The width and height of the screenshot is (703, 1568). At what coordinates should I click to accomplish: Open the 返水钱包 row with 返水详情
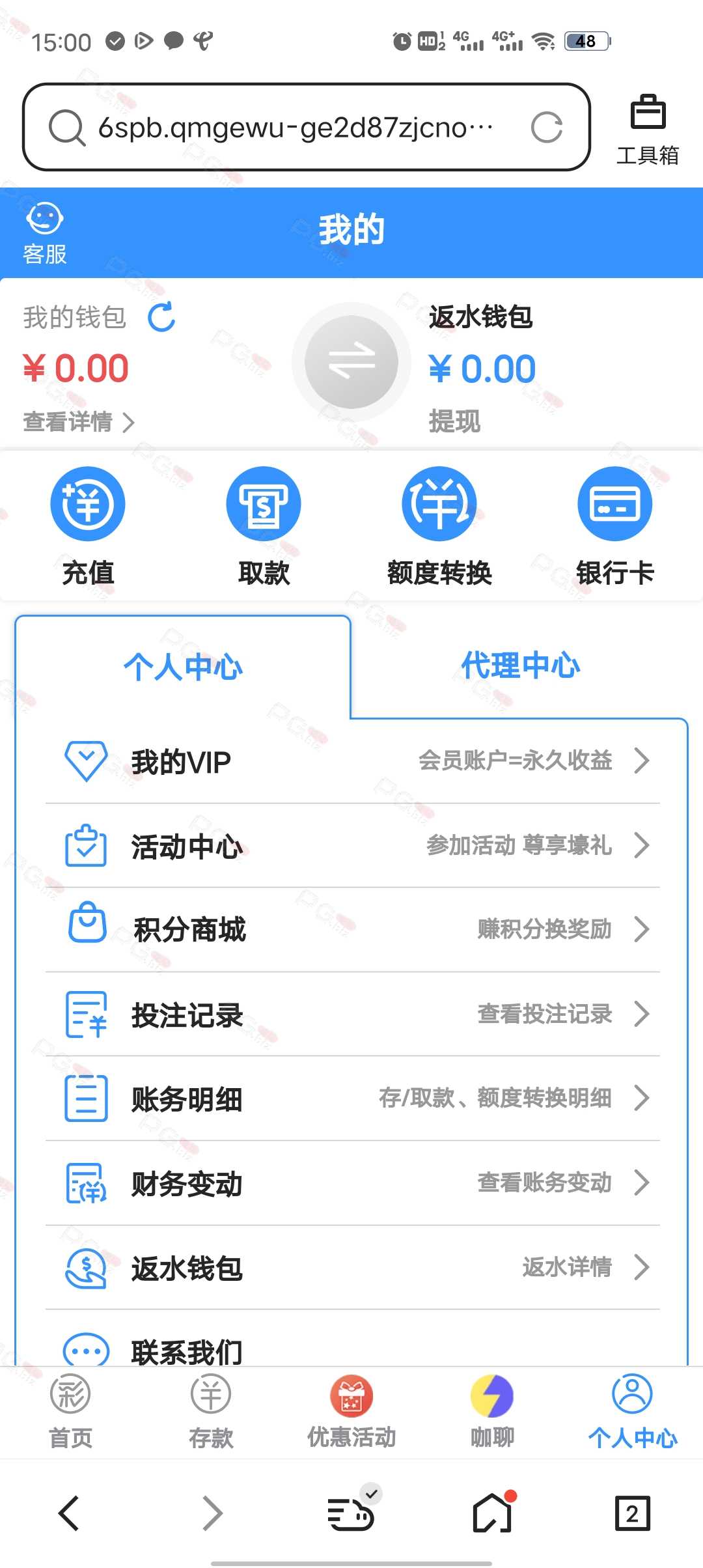(x=353, y=1267)
